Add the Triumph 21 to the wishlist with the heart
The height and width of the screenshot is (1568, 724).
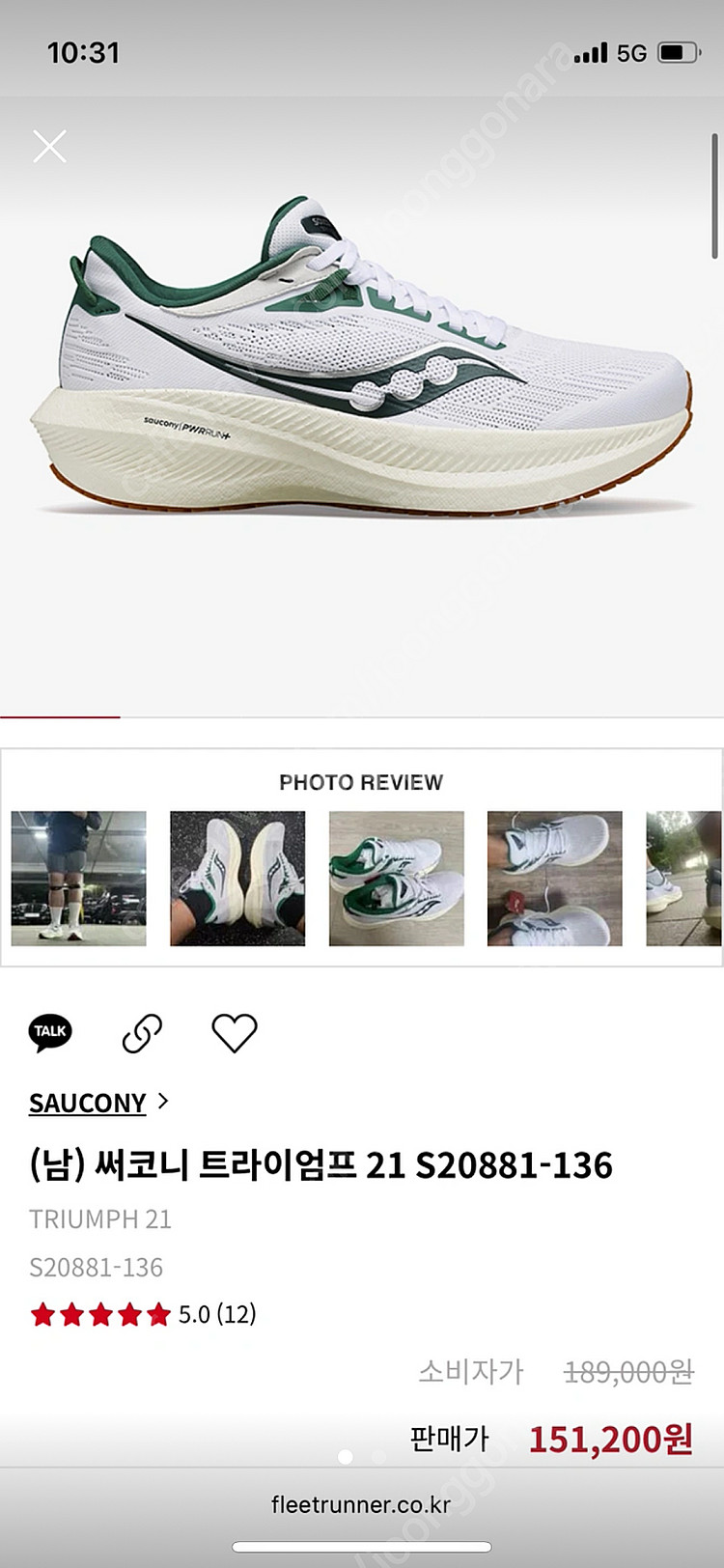coord(234,1033)
